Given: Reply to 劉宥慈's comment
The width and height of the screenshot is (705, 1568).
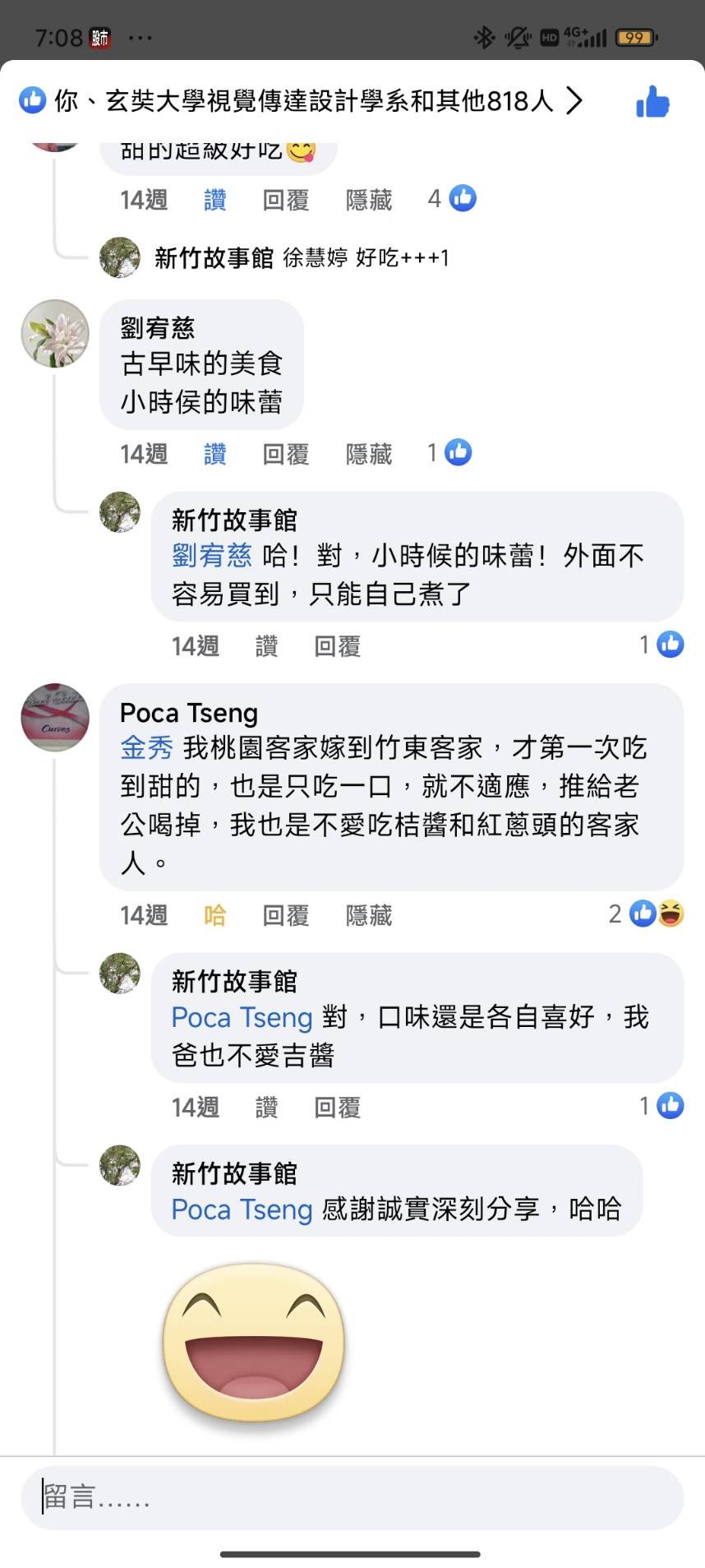Looking at the screenshot, I should pos(285,454).
